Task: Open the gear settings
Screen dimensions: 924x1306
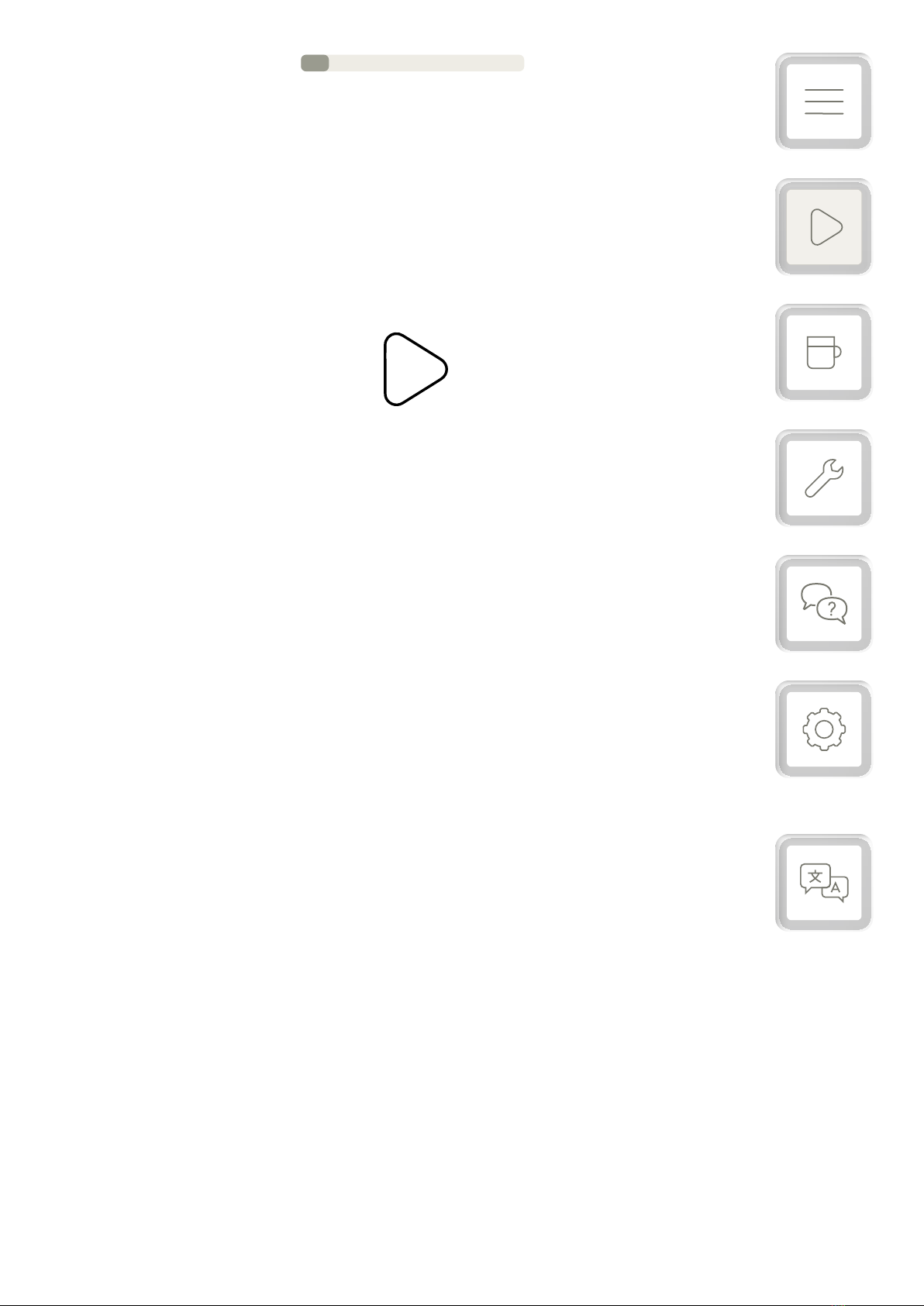Action: point(823,729)
